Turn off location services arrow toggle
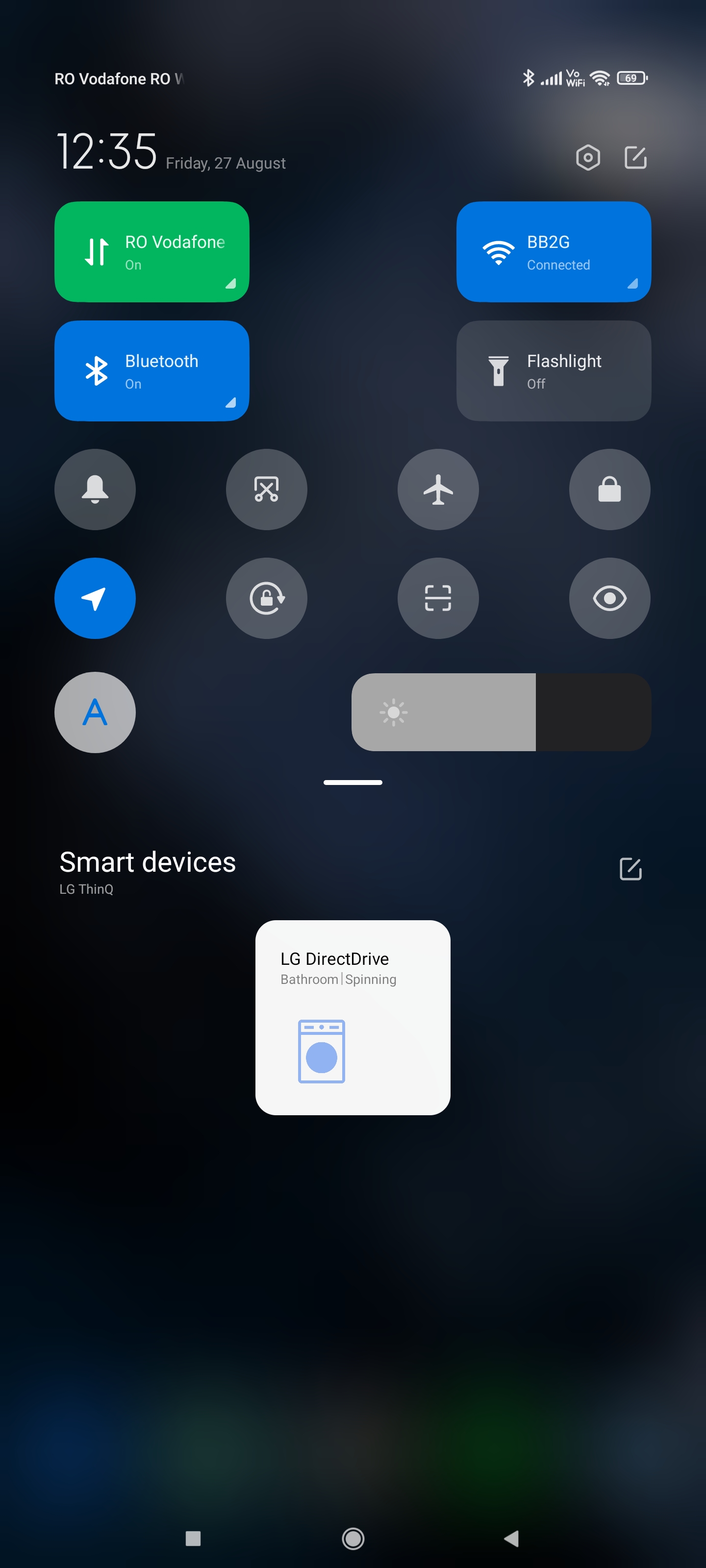Image resolution: width=706 pixels, height=1568 pixels. tap(95, 598)
